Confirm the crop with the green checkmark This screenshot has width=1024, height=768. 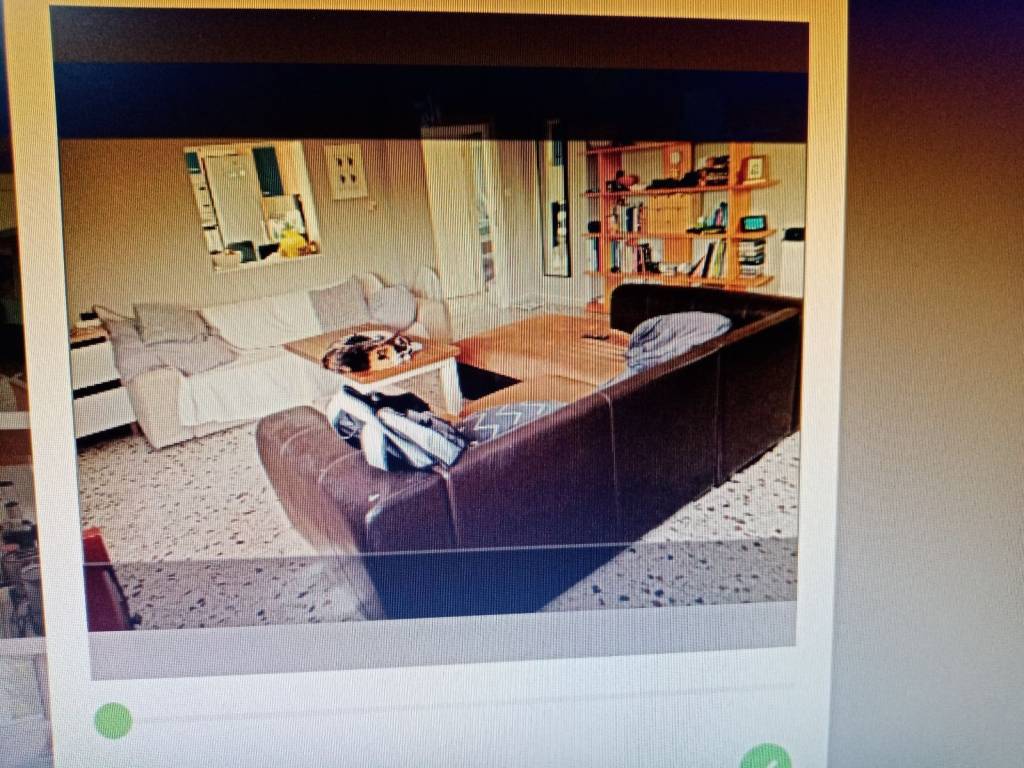(766, 759)
